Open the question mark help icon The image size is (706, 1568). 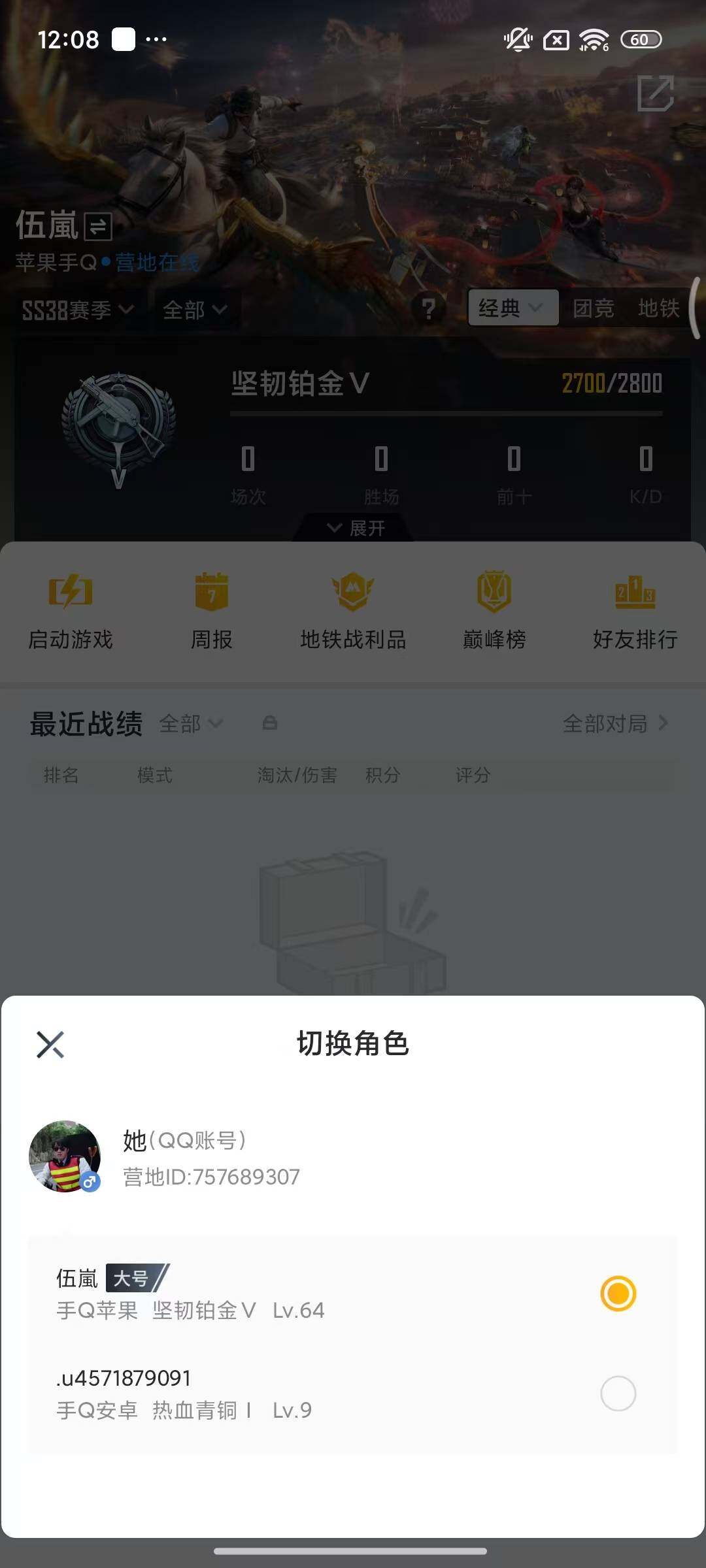click(x=428, y=309)
